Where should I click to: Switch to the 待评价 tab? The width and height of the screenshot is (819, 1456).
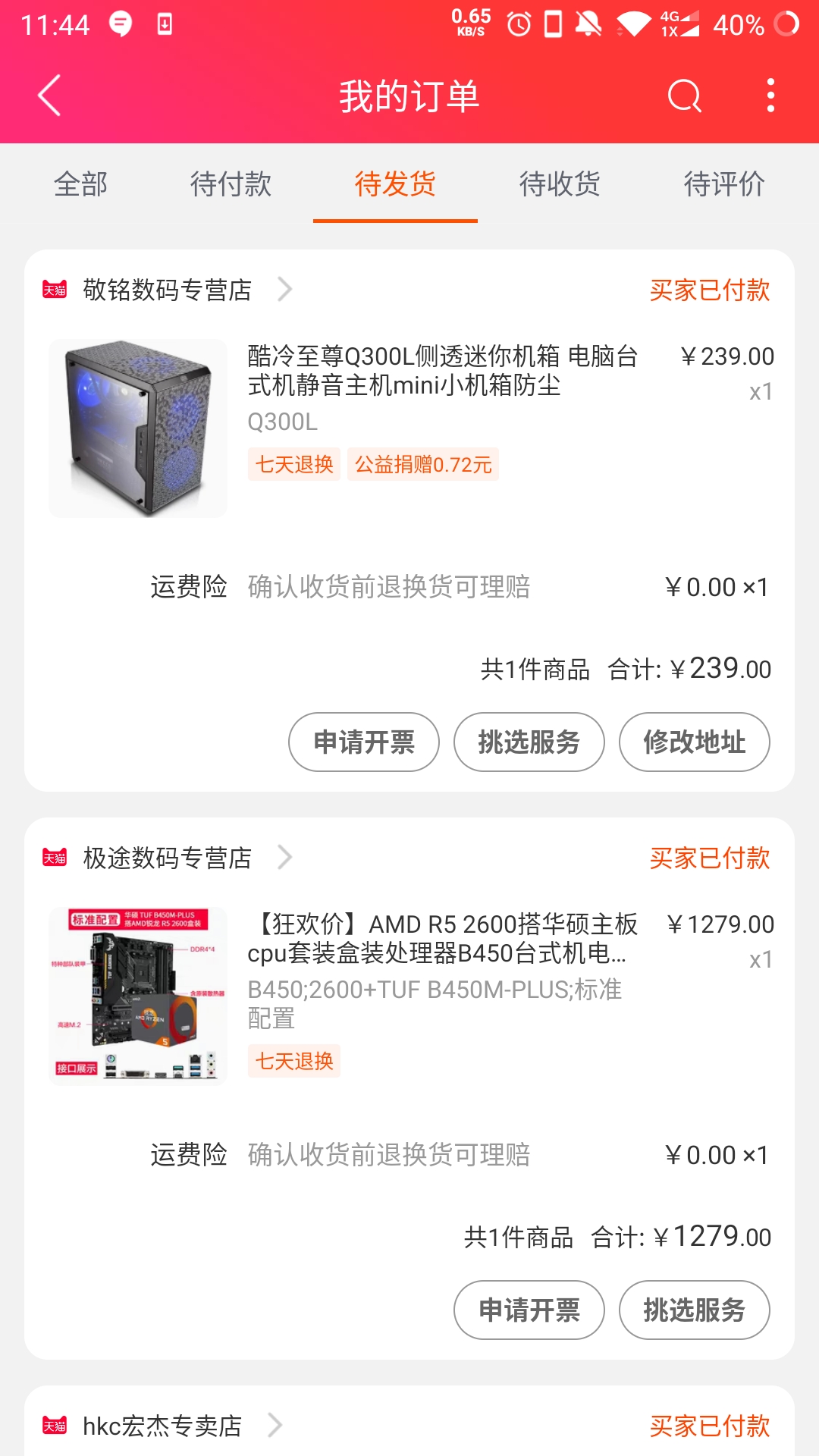[724, 184]
